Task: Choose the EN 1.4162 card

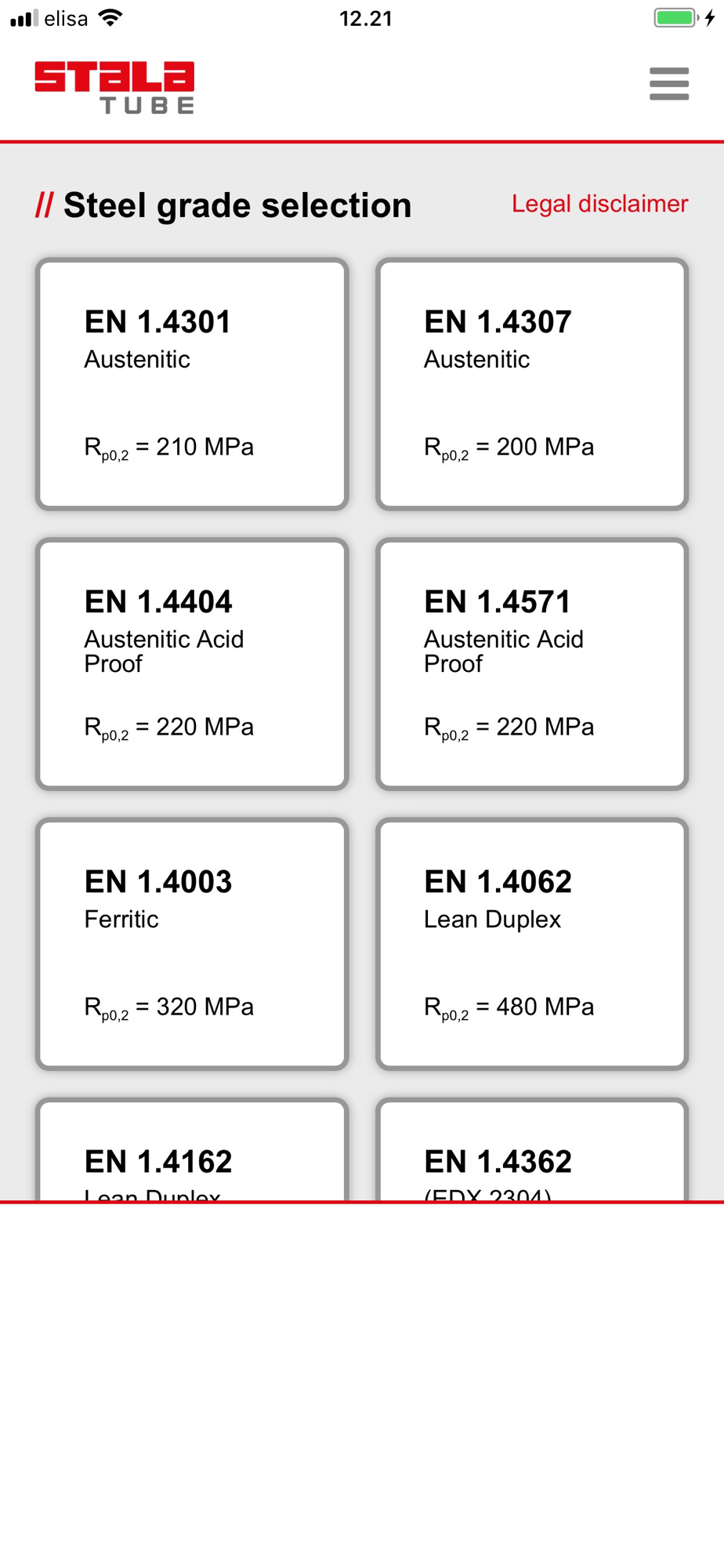Action: point(192,1149)
